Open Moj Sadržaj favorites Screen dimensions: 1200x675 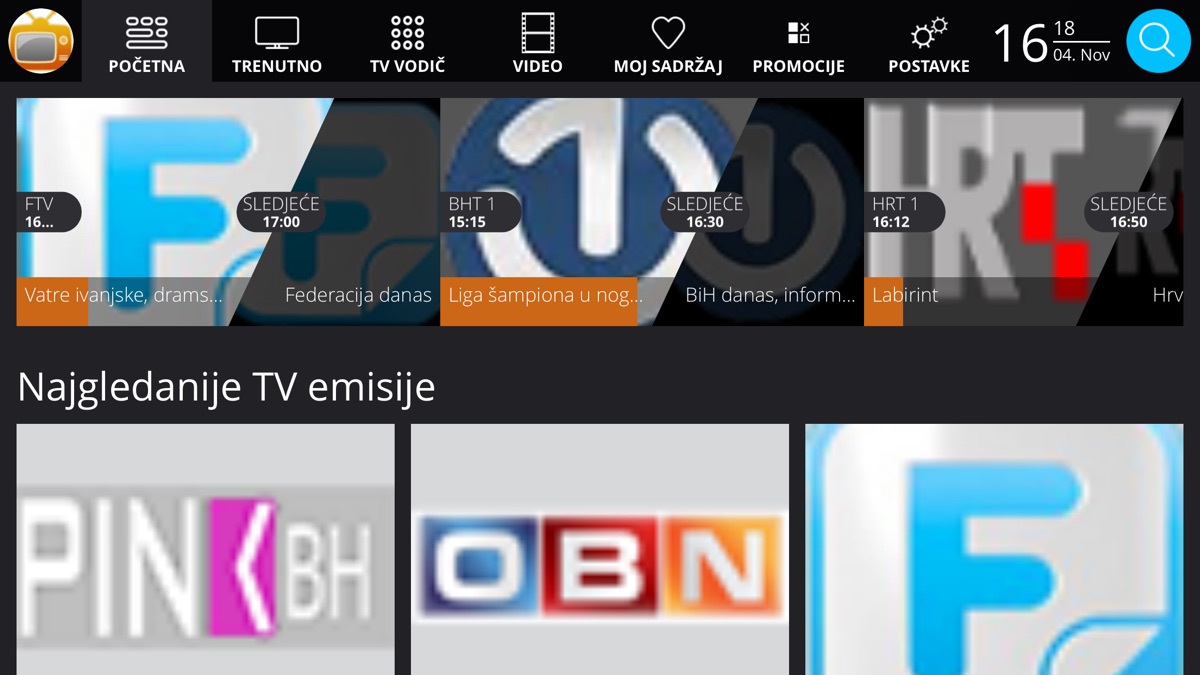pyautogui.click(x=668, y=44)
